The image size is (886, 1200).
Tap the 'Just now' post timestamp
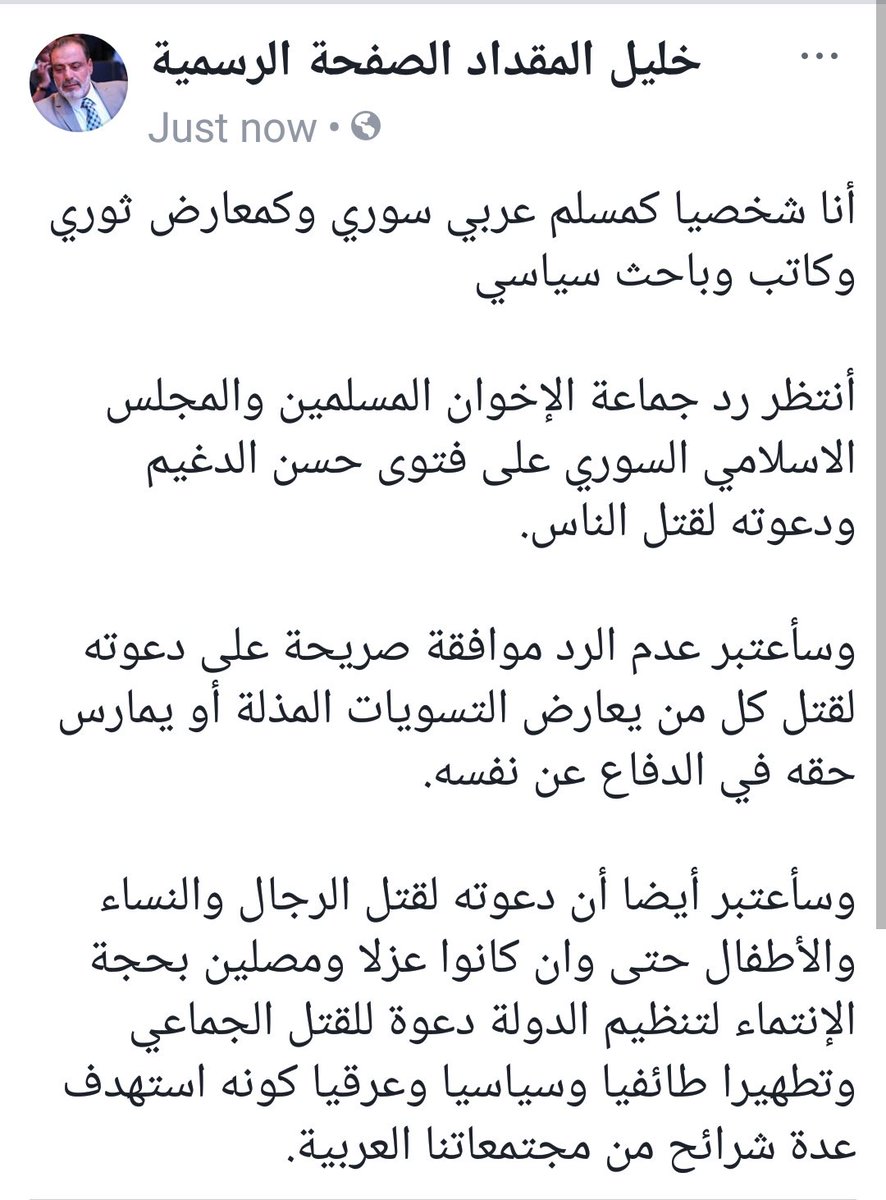232,128
